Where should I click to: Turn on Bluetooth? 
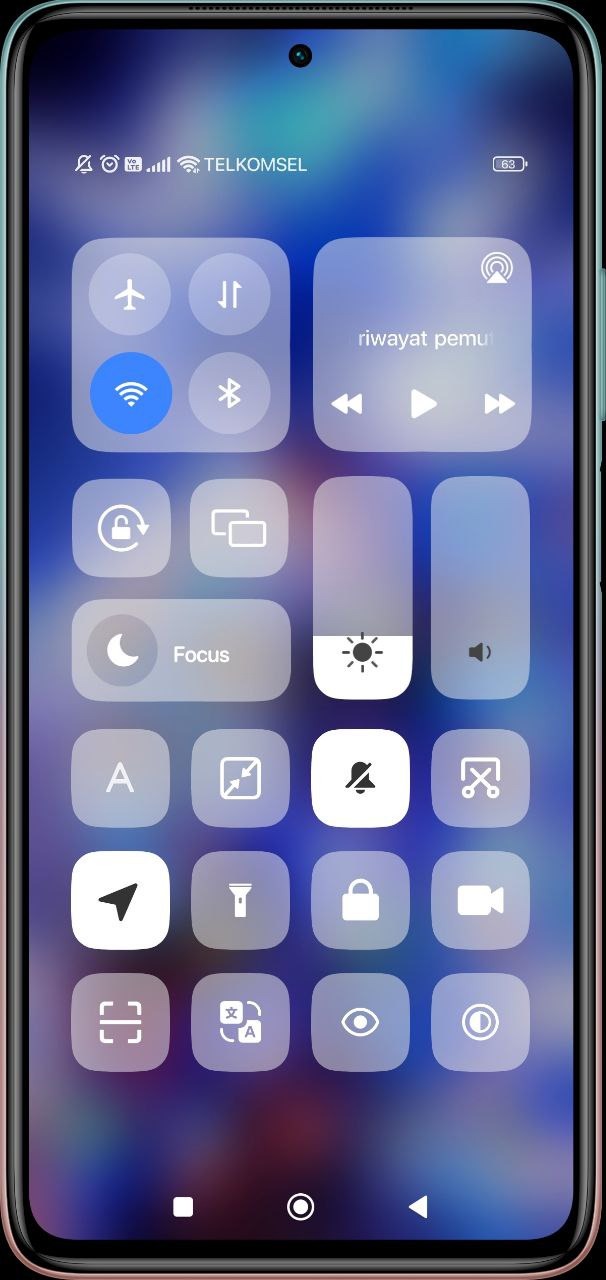pos(230,393)
